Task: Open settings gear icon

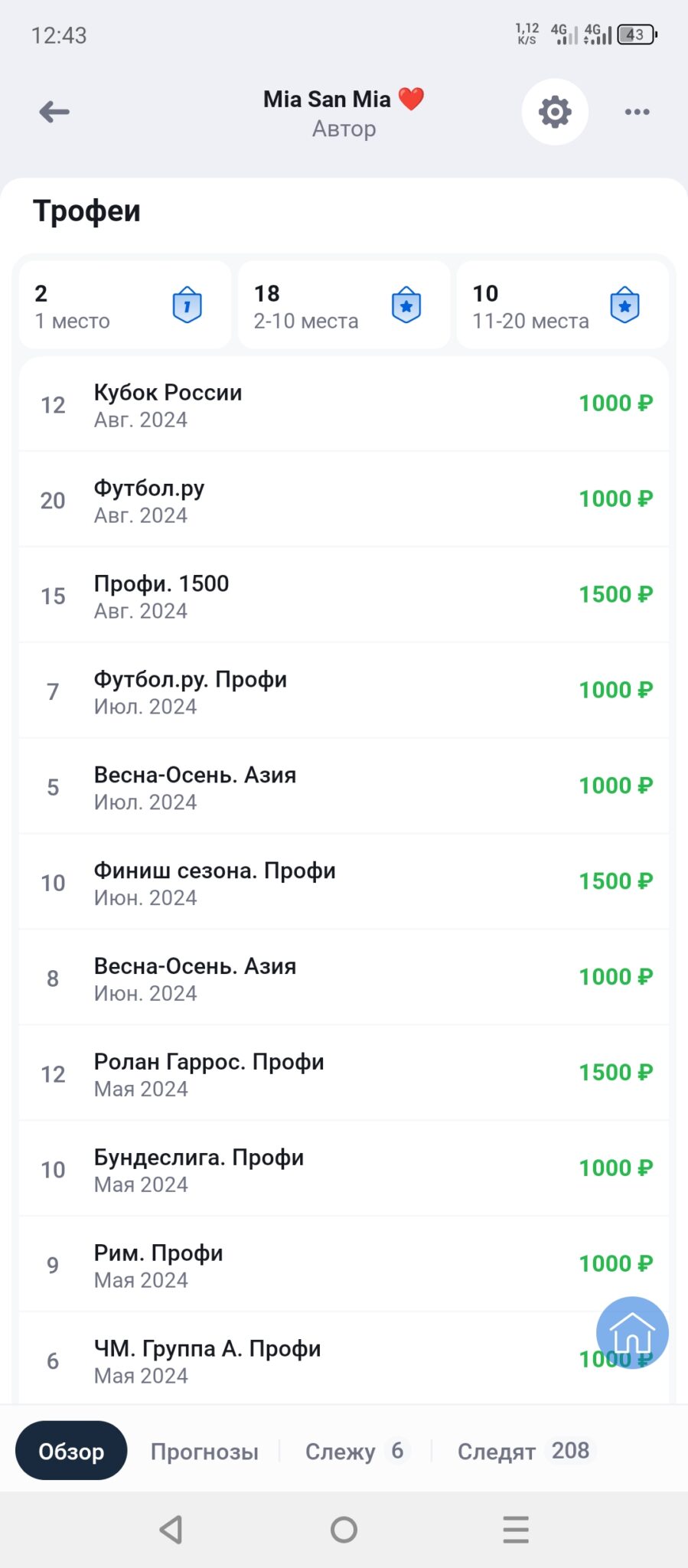Action: (x=555, y=112)
